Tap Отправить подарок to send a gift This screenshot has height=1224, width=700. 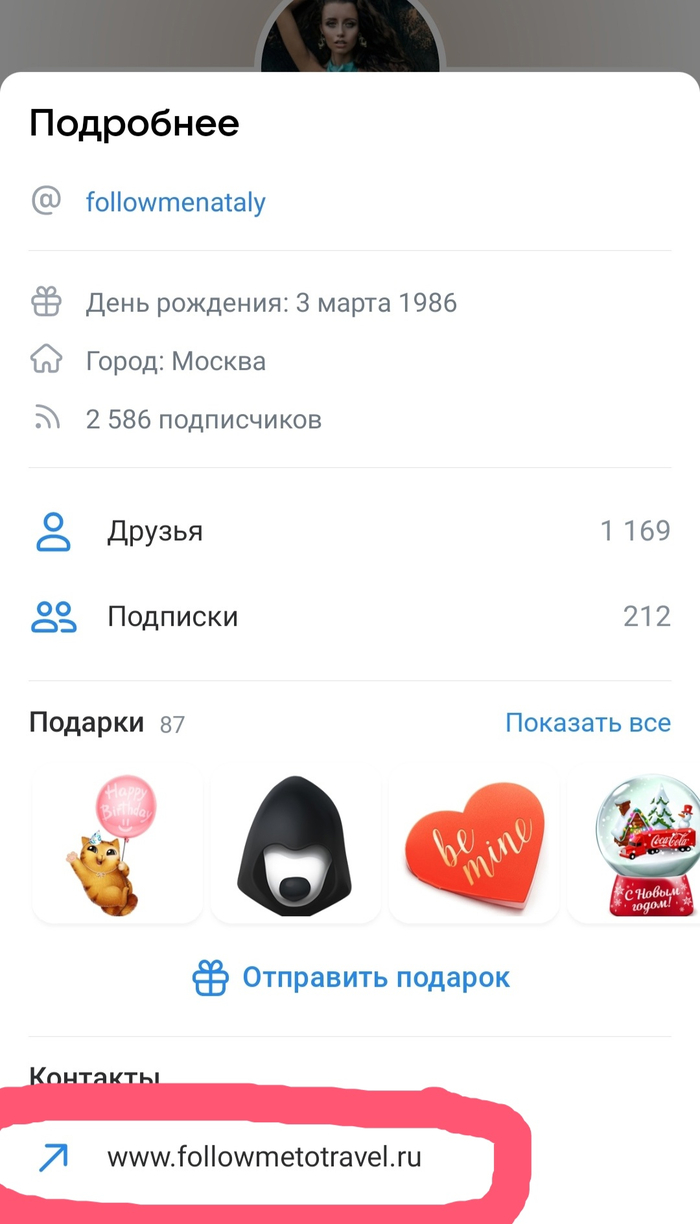pyautogui.click(x=351, y=978)
